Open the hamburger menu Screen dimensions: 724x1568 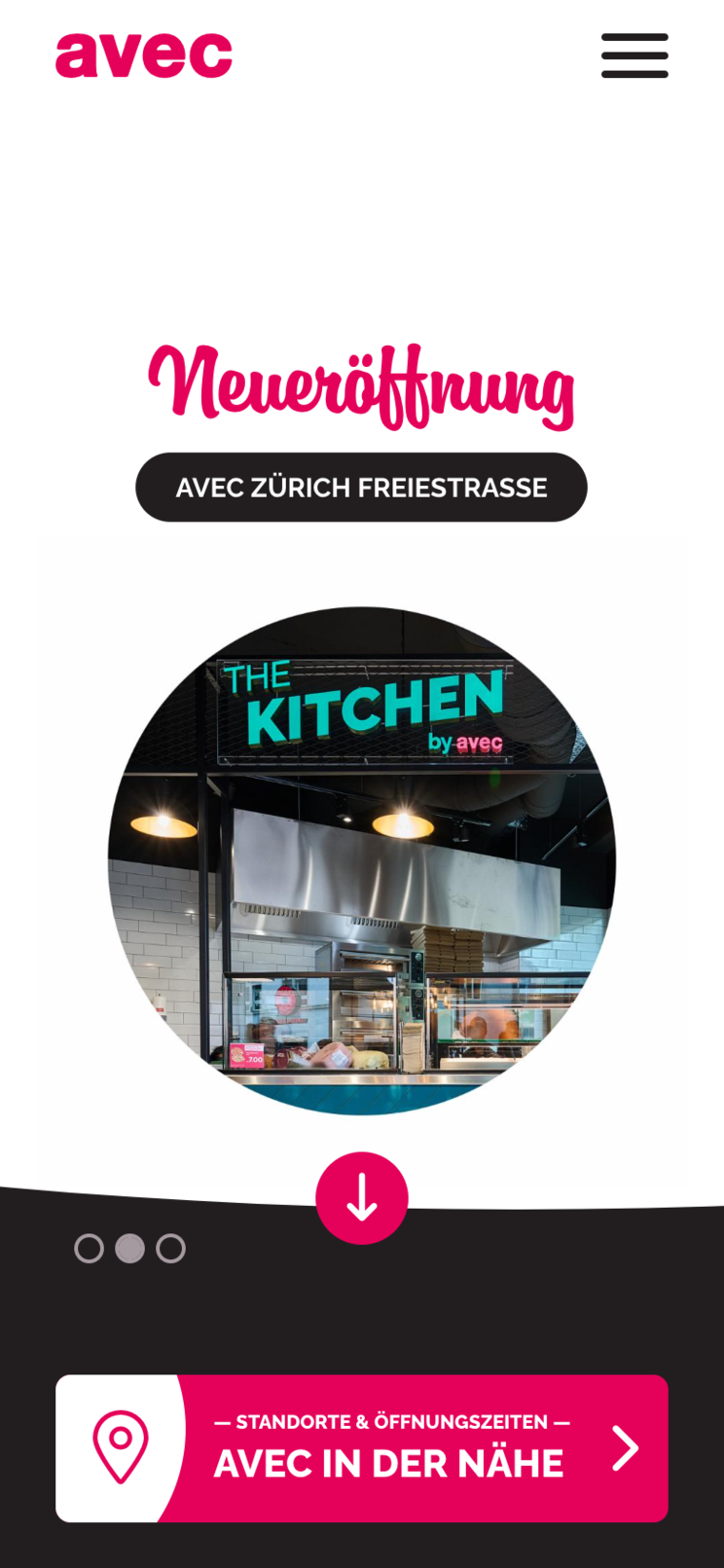point(634,55)
